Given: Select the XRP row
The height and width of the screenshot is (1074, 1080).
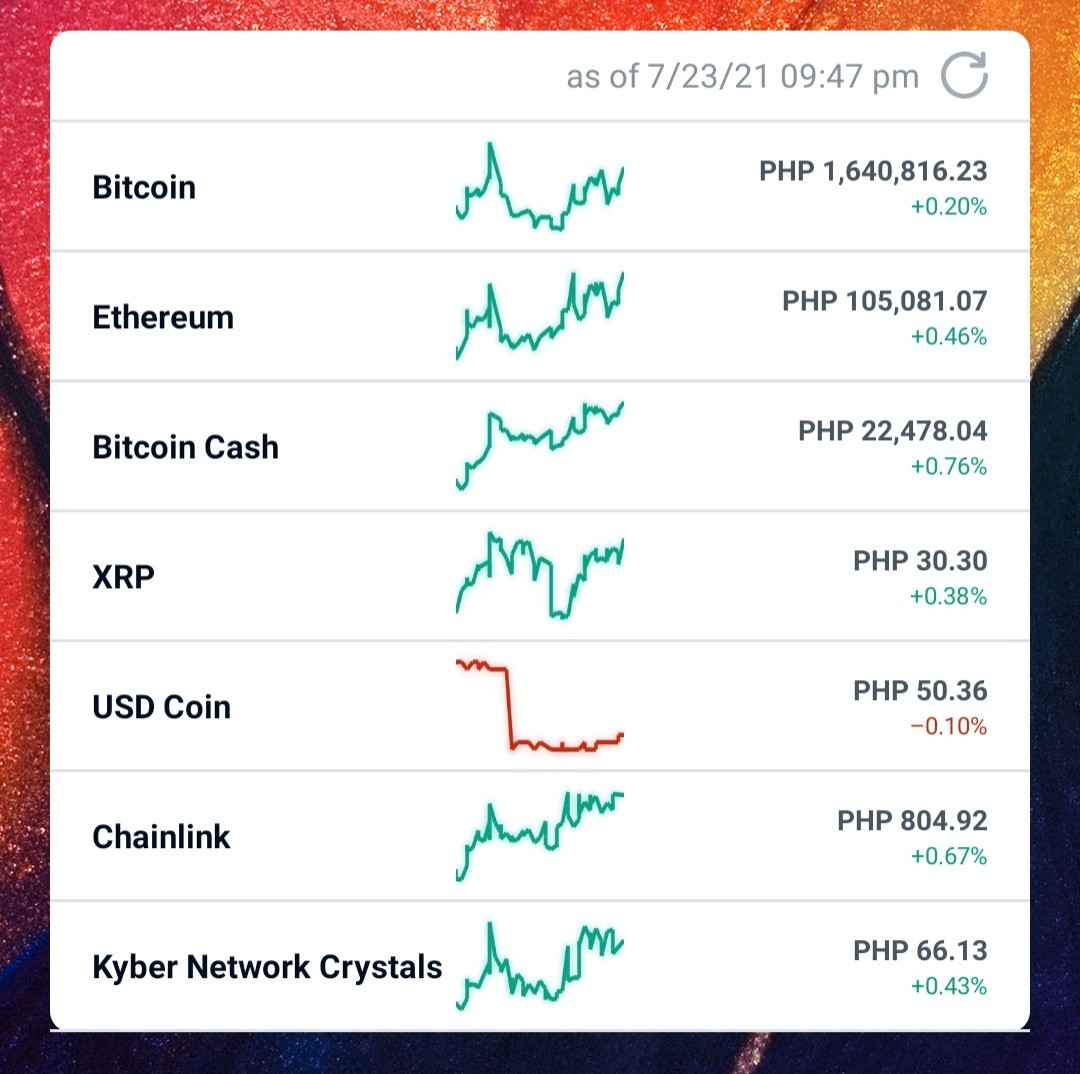Looking at the screenshot, I should click(540, 577).
